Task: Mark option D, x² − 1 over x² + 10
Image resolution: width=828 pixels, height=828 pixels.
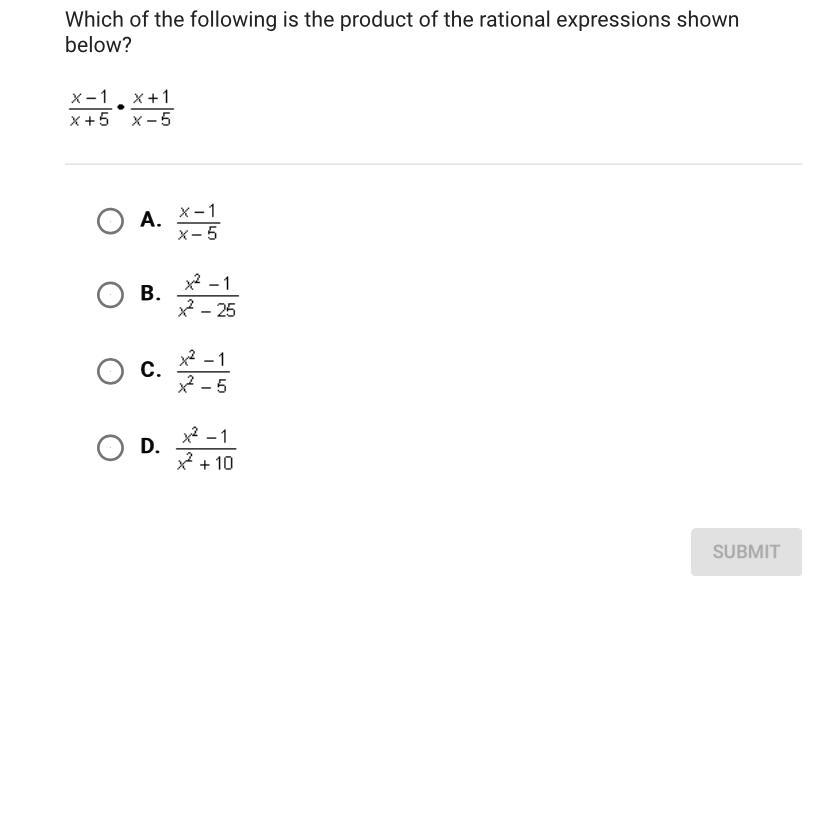Action: [x=110, y=448]
